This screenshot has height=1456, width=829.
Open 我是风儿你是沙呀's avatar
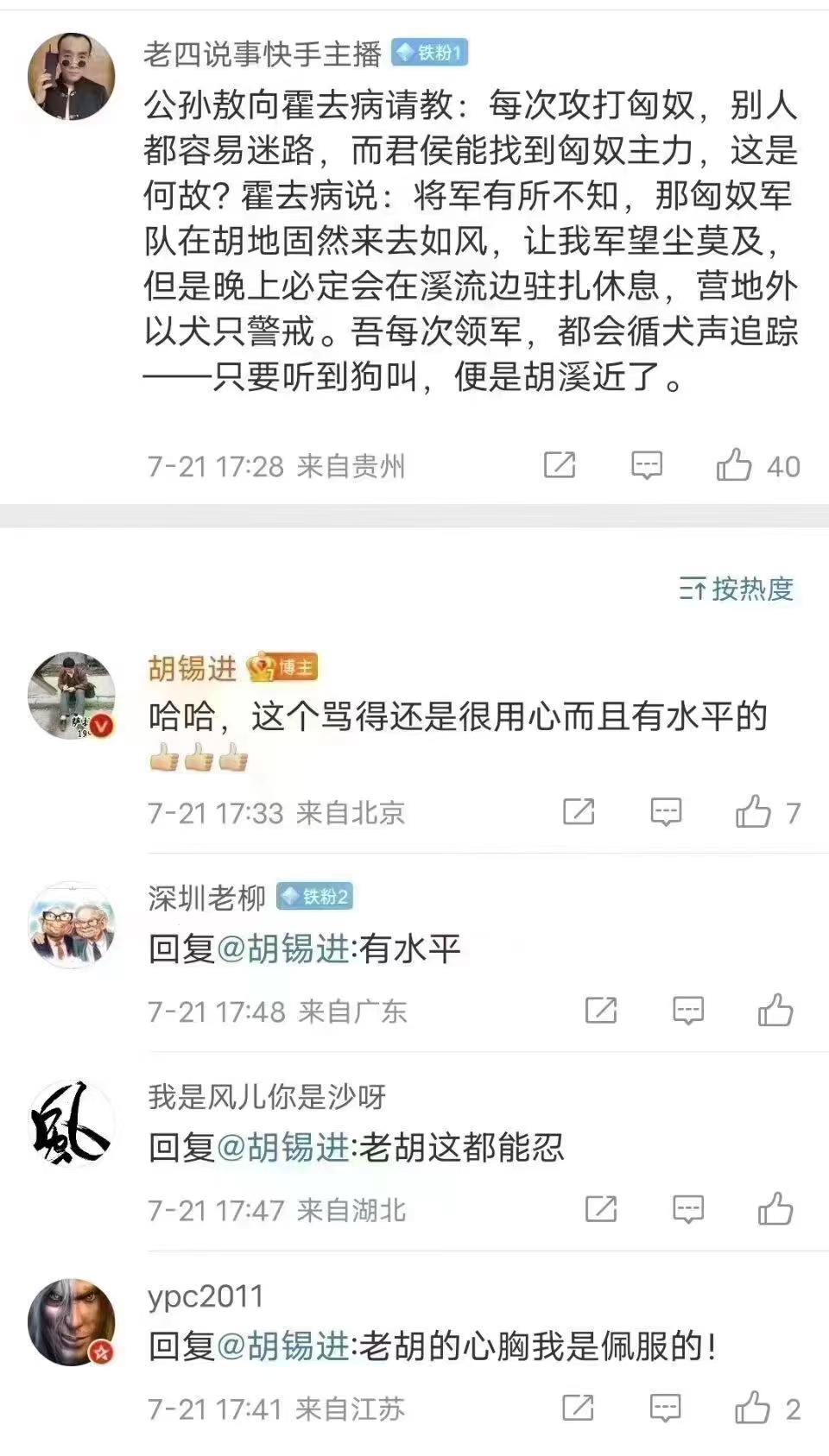72,1124
